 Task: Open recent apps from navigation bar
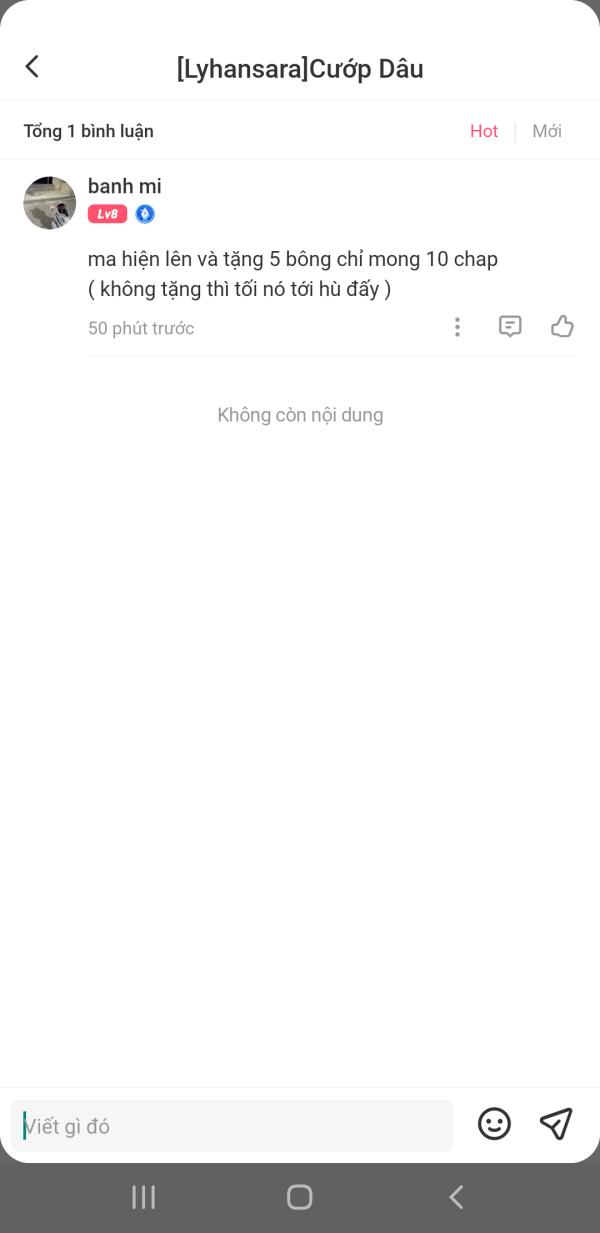pos(144,1197)
